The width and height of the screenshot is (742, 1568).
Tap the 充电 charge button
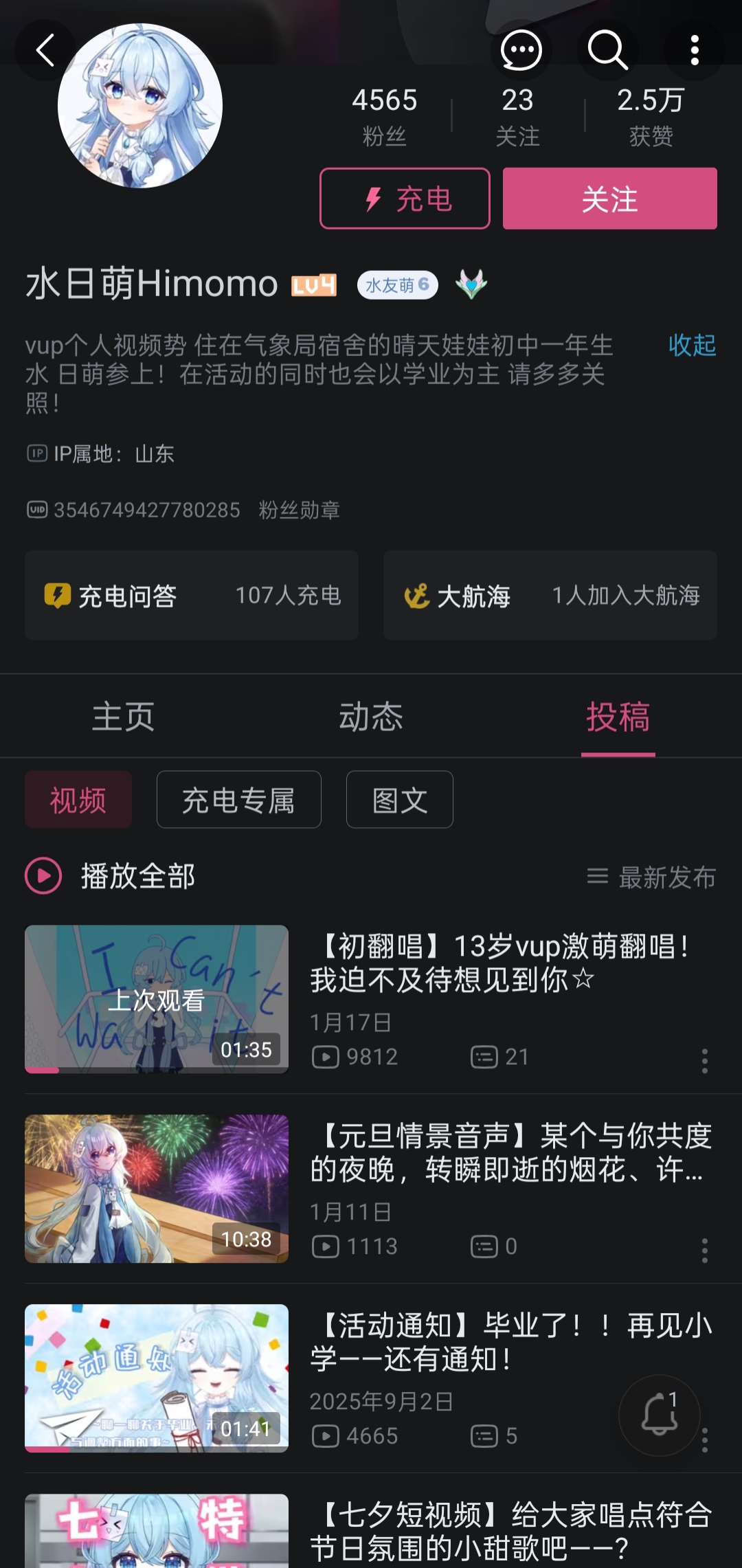405,199
